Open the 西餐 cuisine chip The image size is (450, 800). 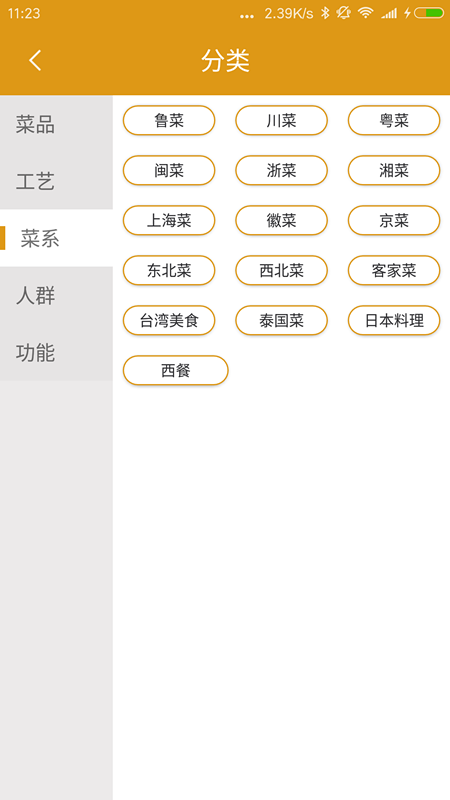(x=176, y=370)
